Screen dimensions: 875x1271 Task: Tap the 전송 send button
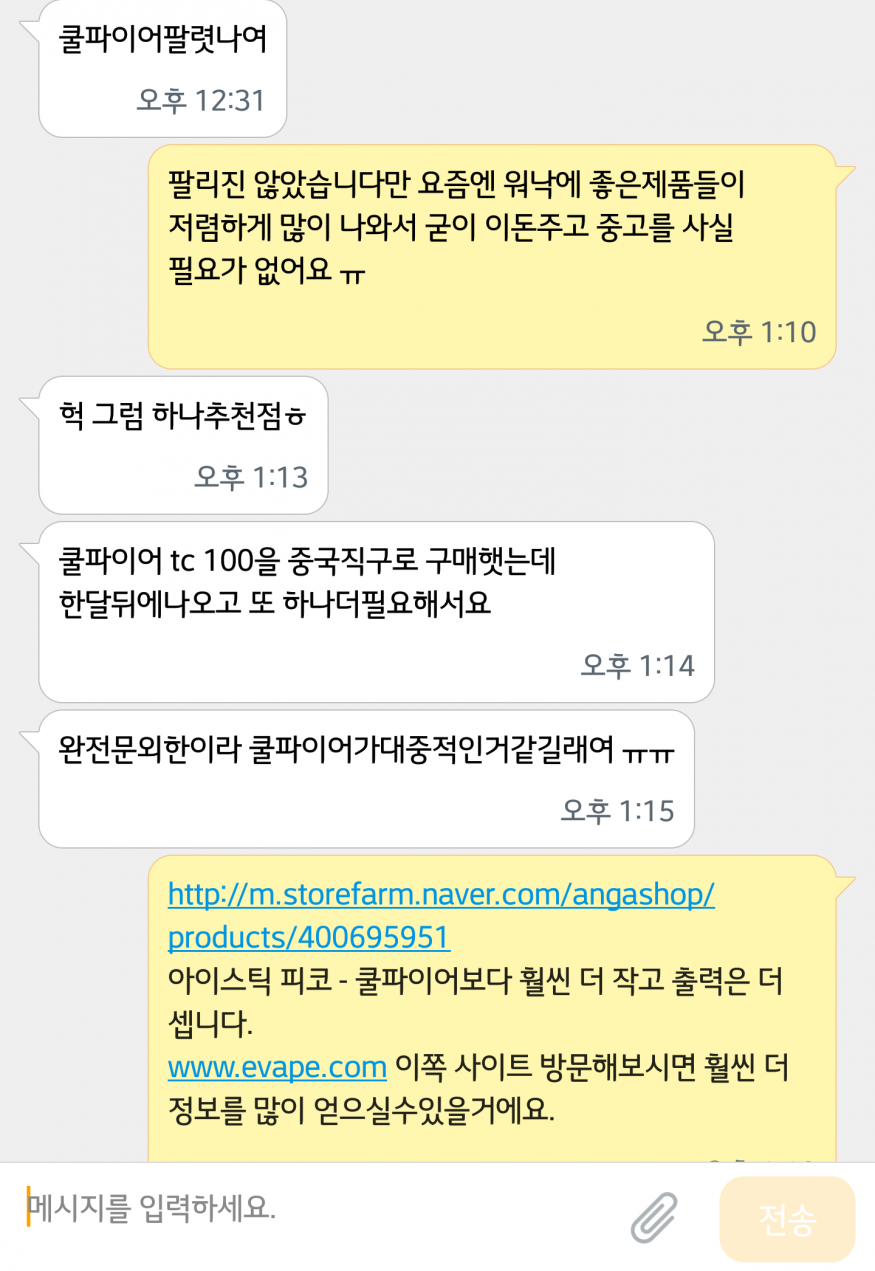(x=787, y=1218)
